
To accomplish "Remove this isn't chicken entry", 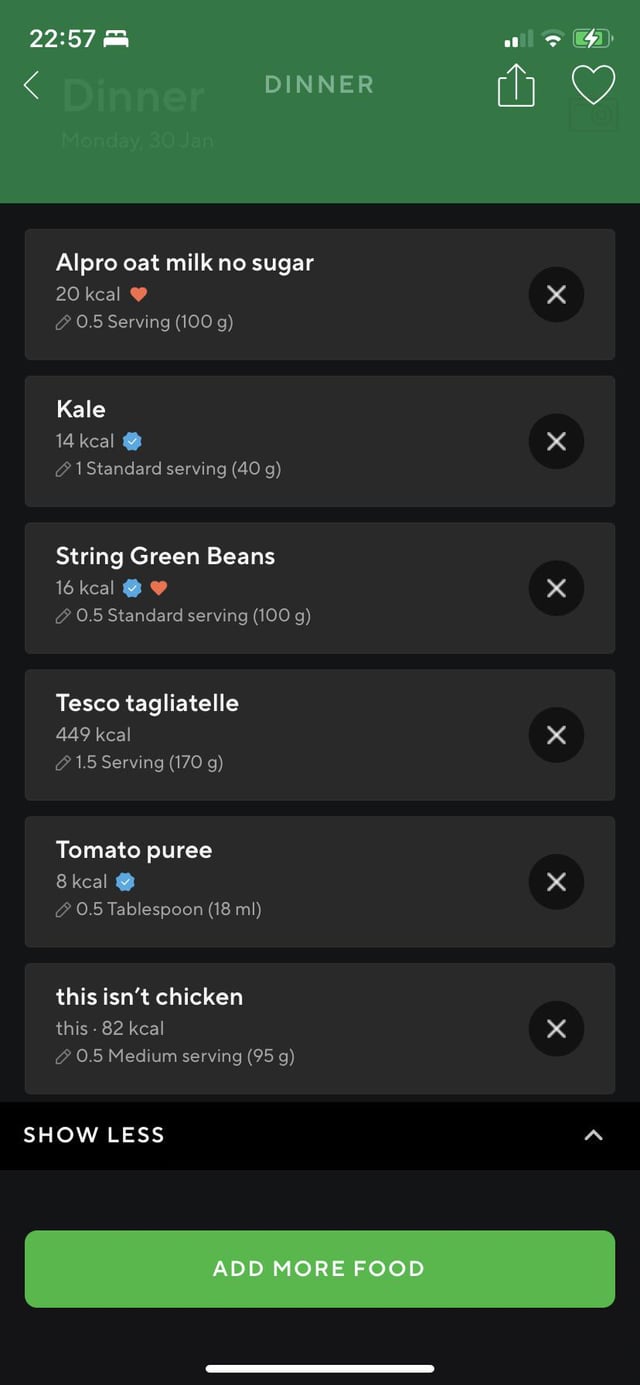I will point(556,1029).
